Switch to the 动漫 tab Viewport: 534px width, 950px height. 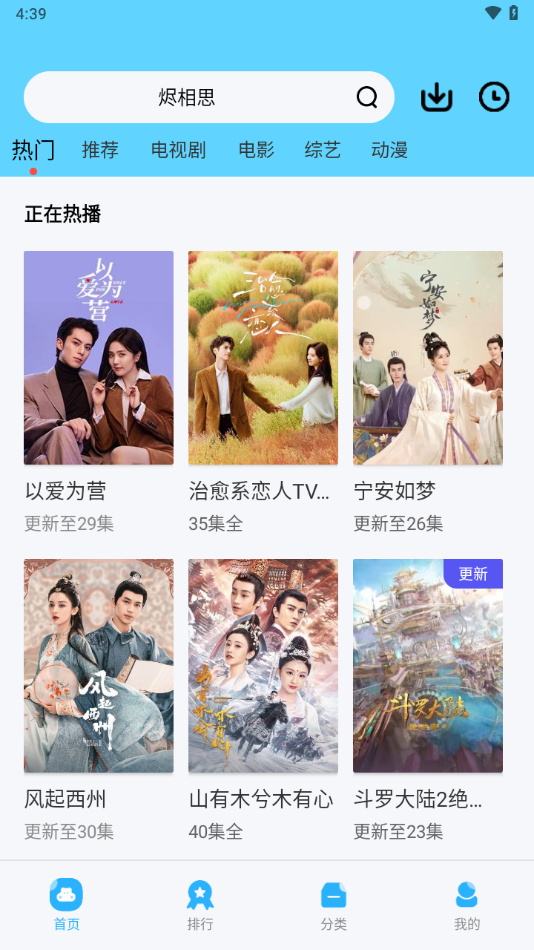(x=389, y=150)
